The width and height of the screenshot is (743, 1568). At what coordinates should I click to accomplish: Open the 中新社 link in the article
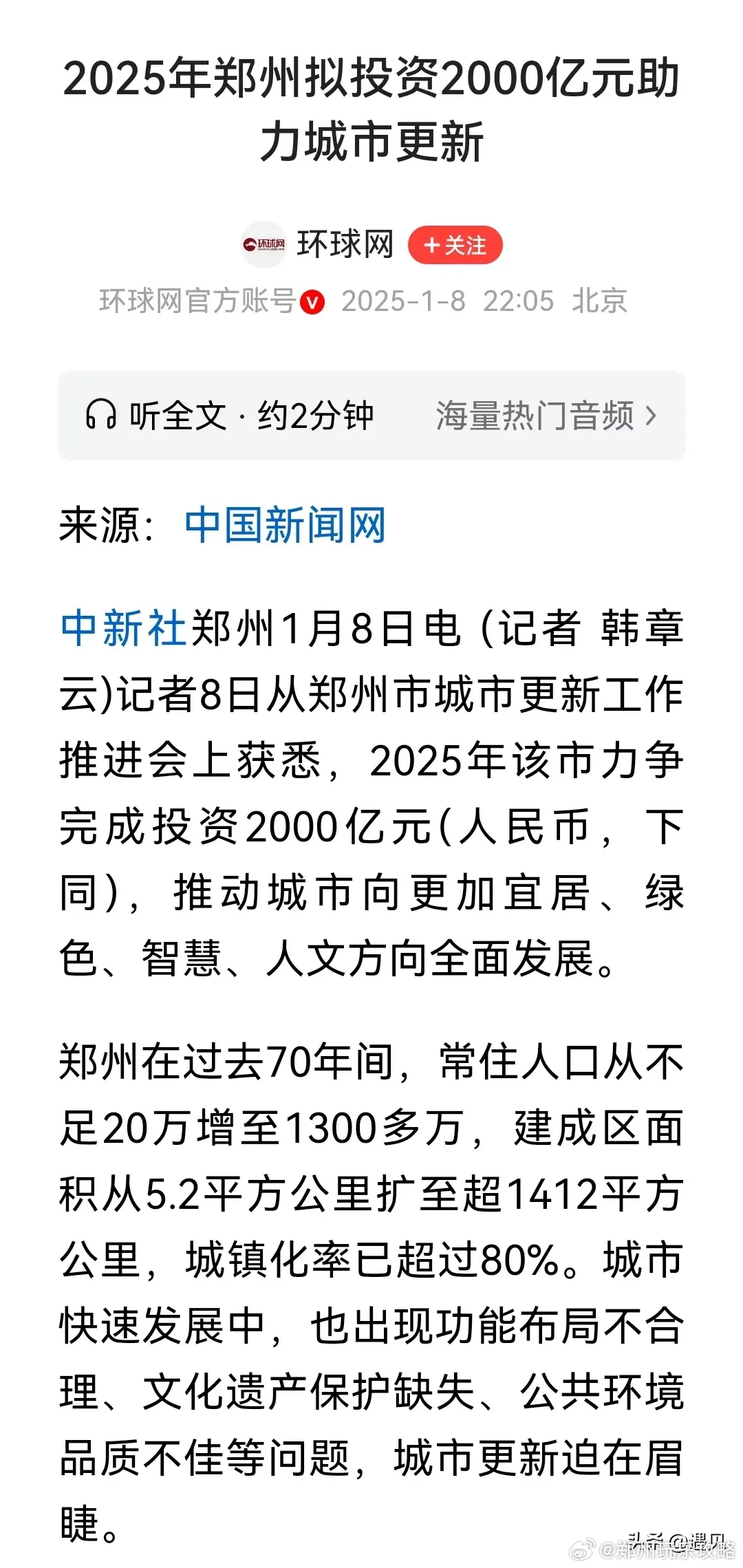coord(123,628)
